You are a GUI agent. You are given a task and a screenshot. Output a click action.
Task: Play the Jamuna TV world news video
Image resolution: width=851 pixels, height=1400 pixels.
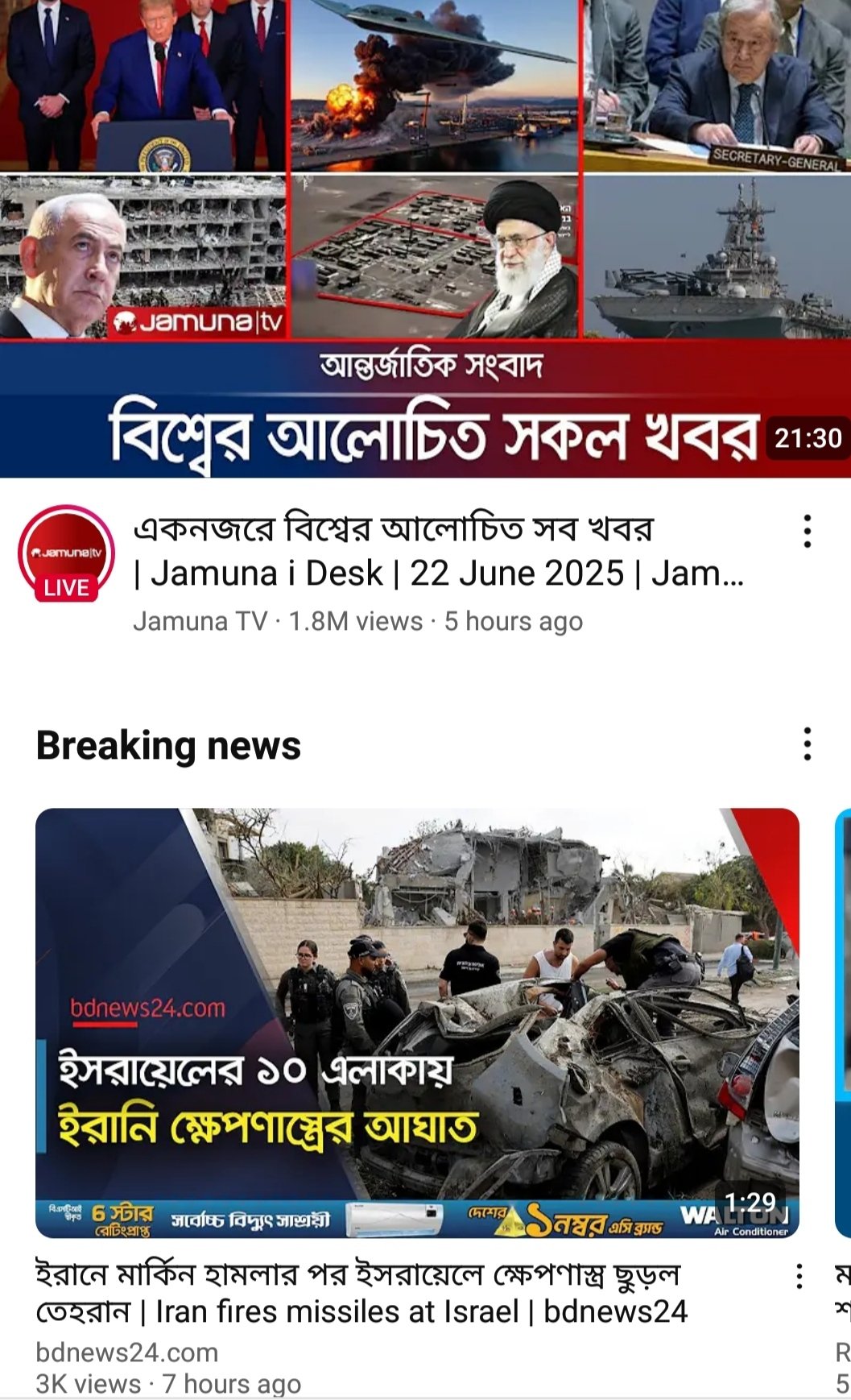click(x=425, y=238)
